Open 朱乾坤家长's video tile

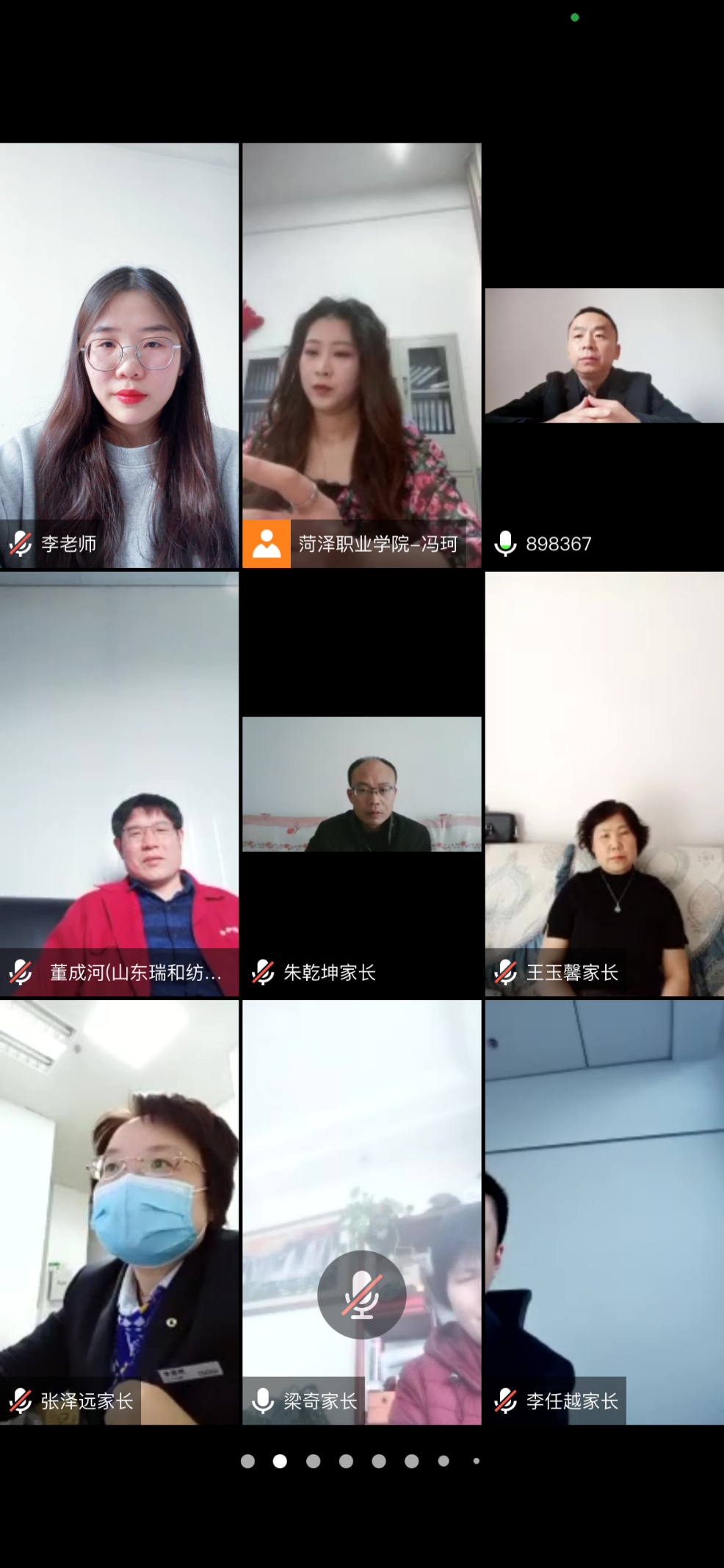coord(361,784)
